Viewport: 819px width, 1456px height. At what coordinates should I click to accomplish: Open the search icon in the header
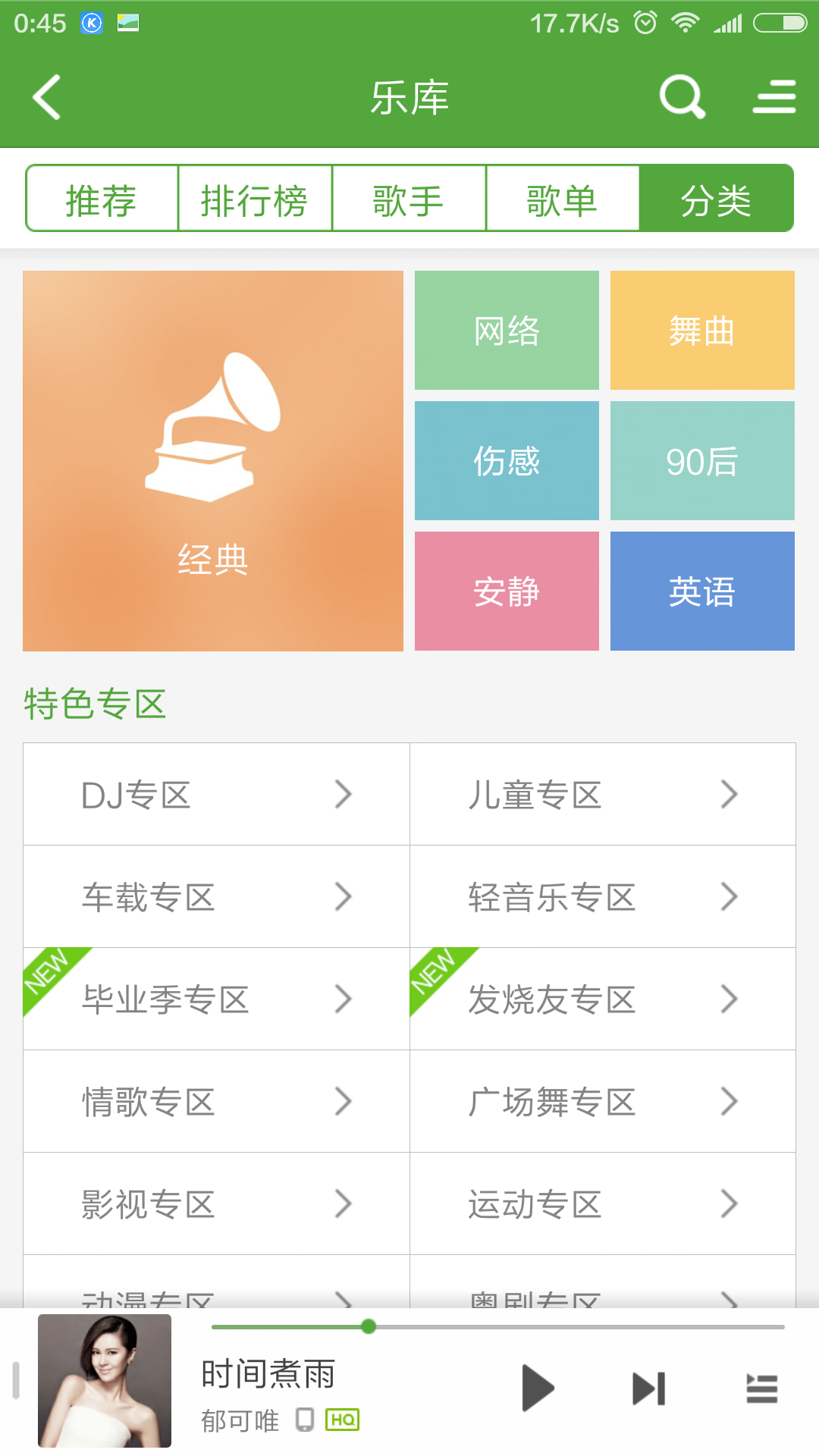[682, 97]
